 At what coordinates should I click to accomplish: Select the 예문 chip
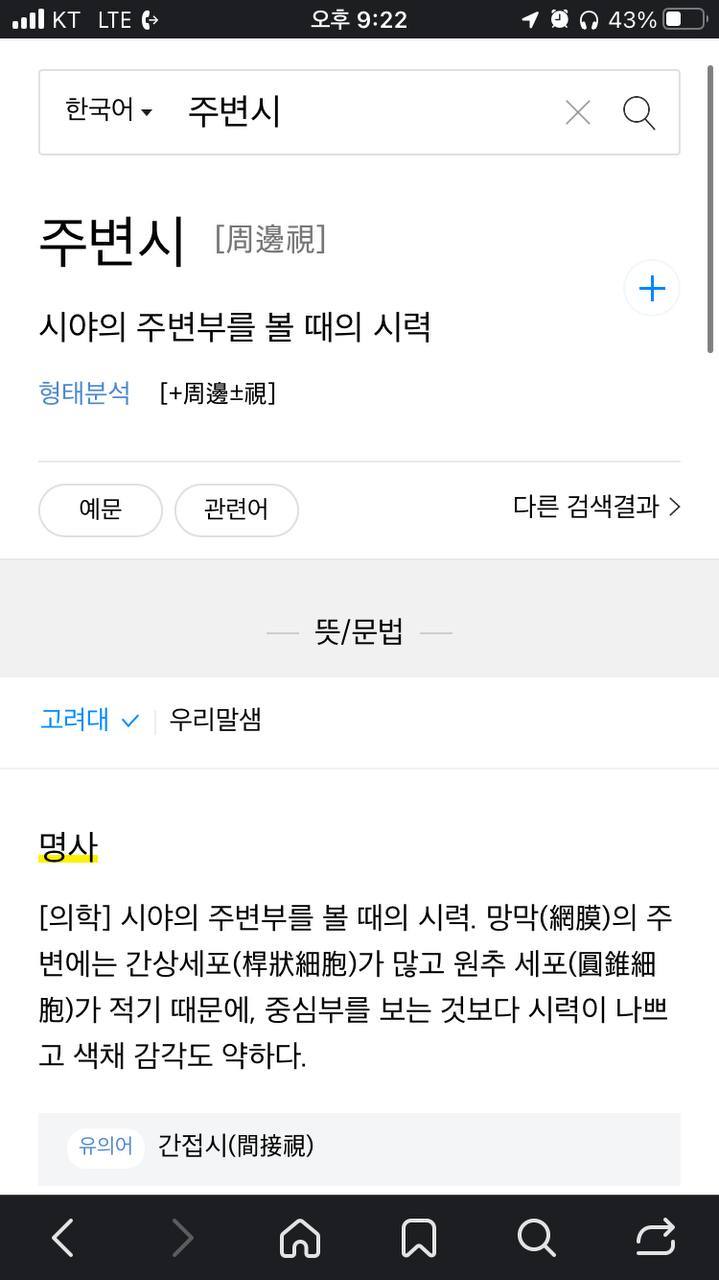pos(100,510)
